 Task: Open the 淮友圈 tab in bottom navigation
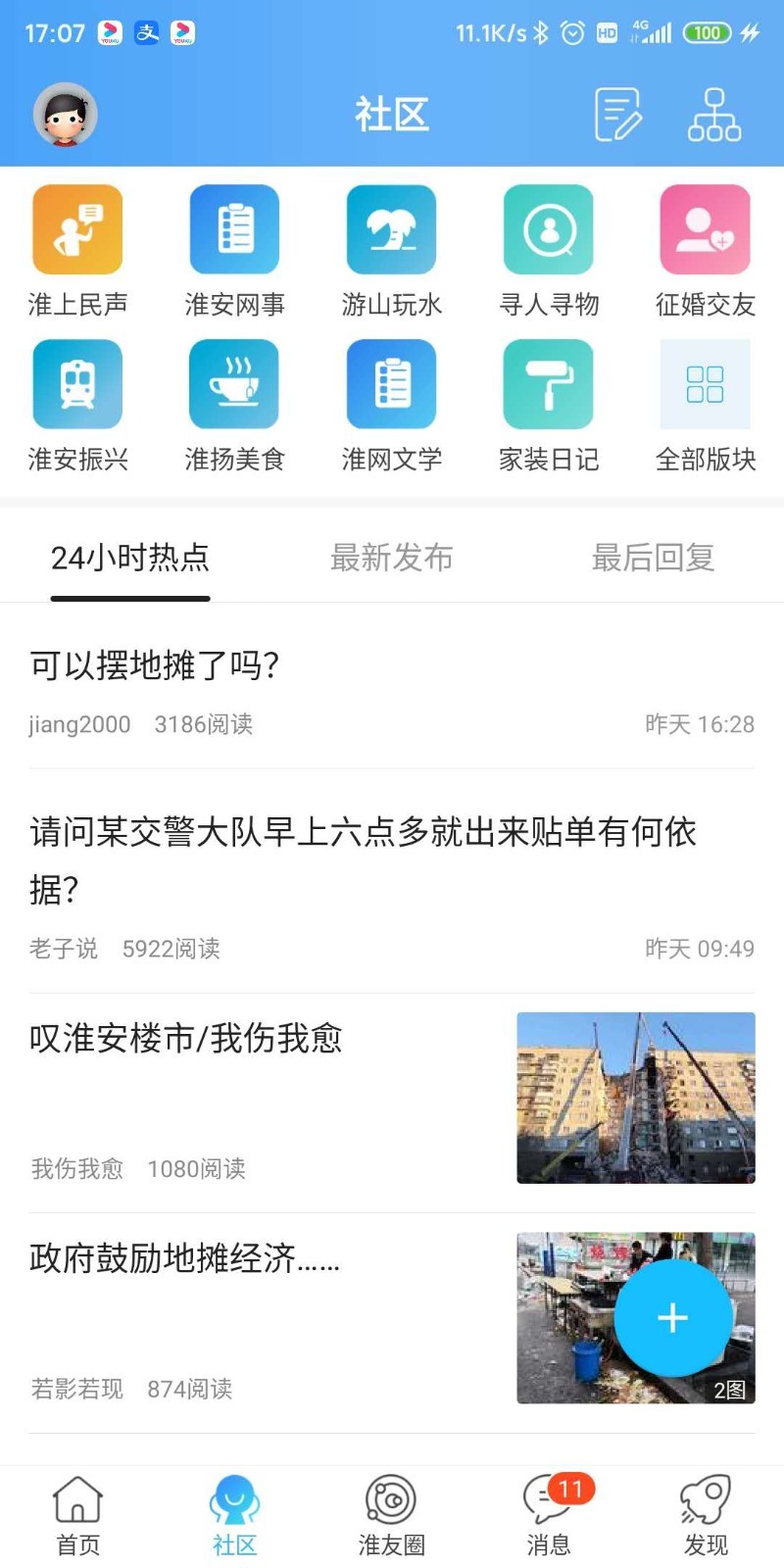(x=391, y=1514)
